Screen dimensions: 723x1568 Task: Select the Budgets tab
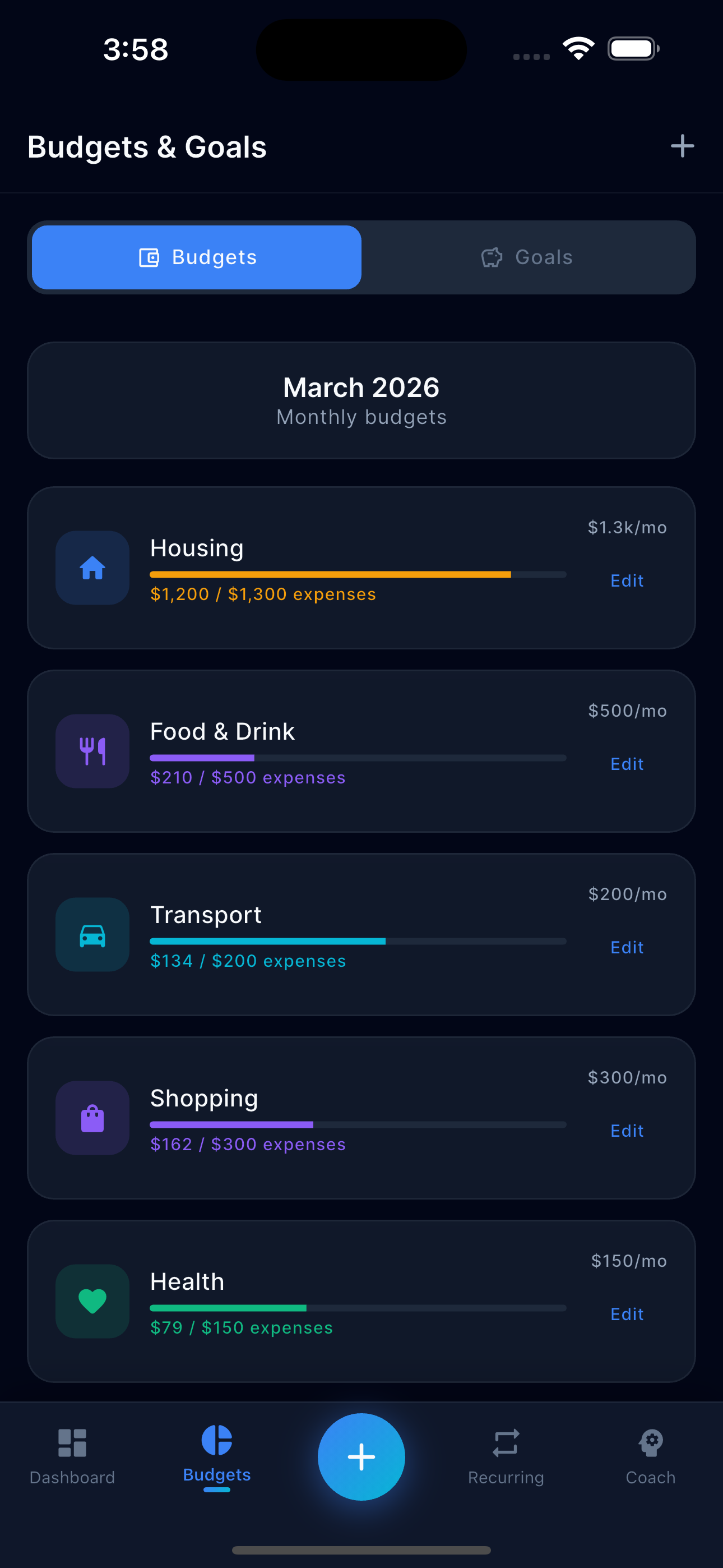(196, 257)
